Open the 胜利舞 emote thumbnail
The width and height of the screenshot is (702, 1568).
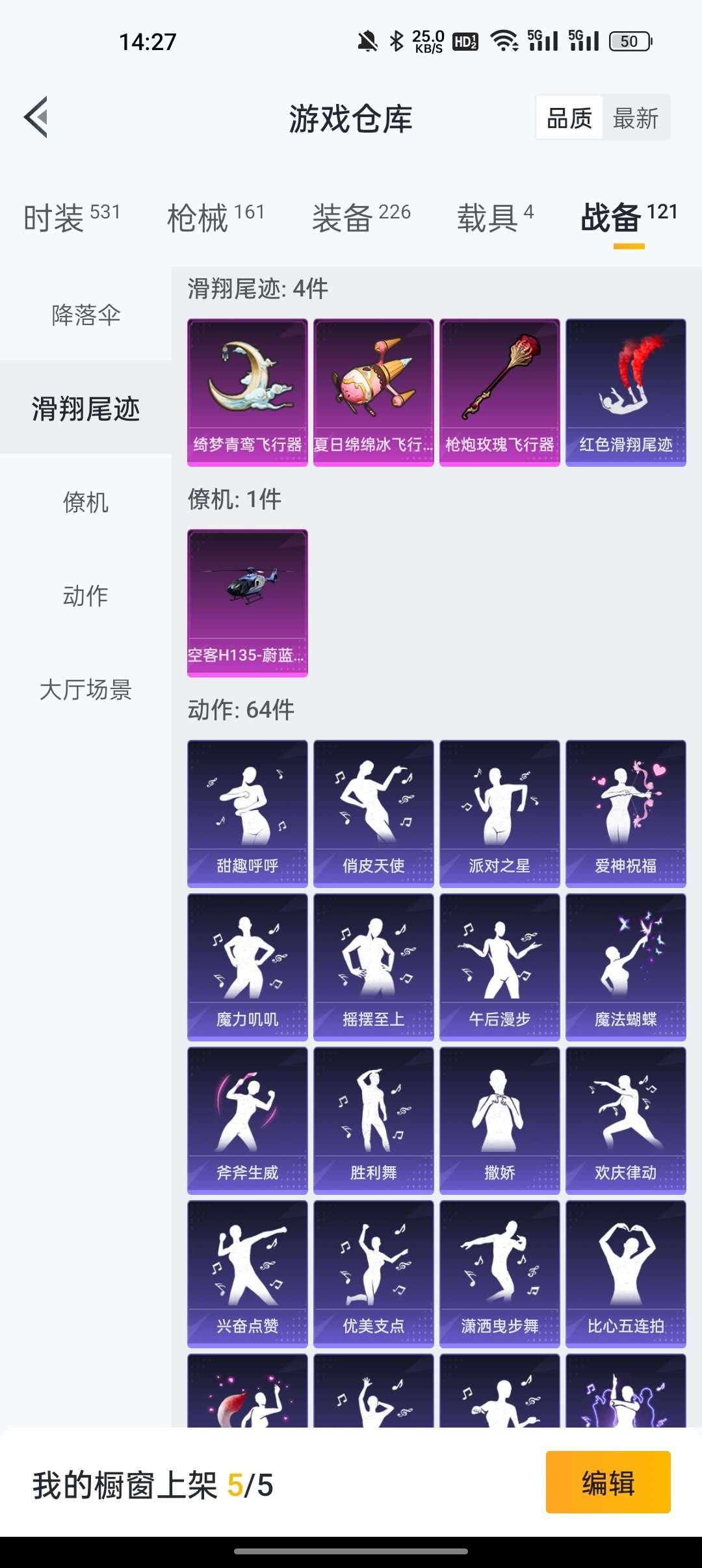click(373, 1121)
